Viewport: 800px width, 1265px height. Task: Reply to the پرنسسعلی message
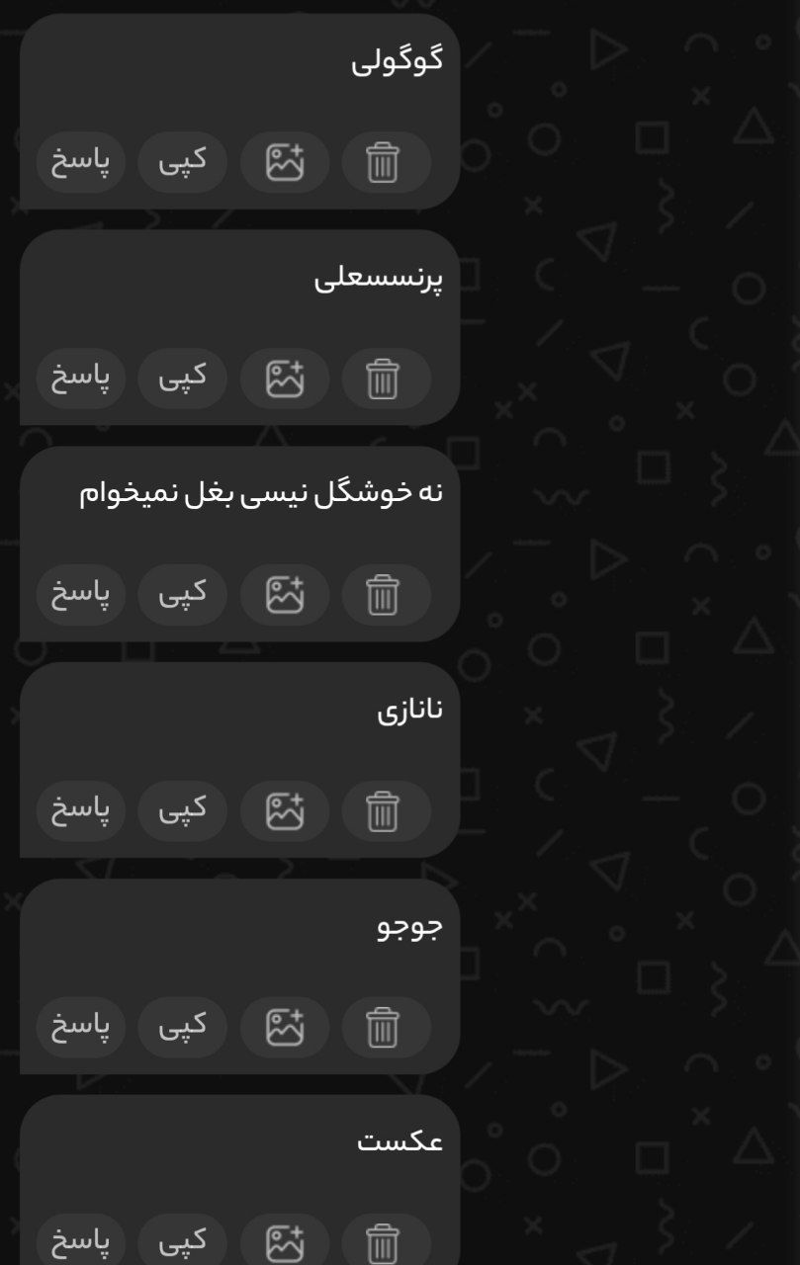(x=80, y=378)
